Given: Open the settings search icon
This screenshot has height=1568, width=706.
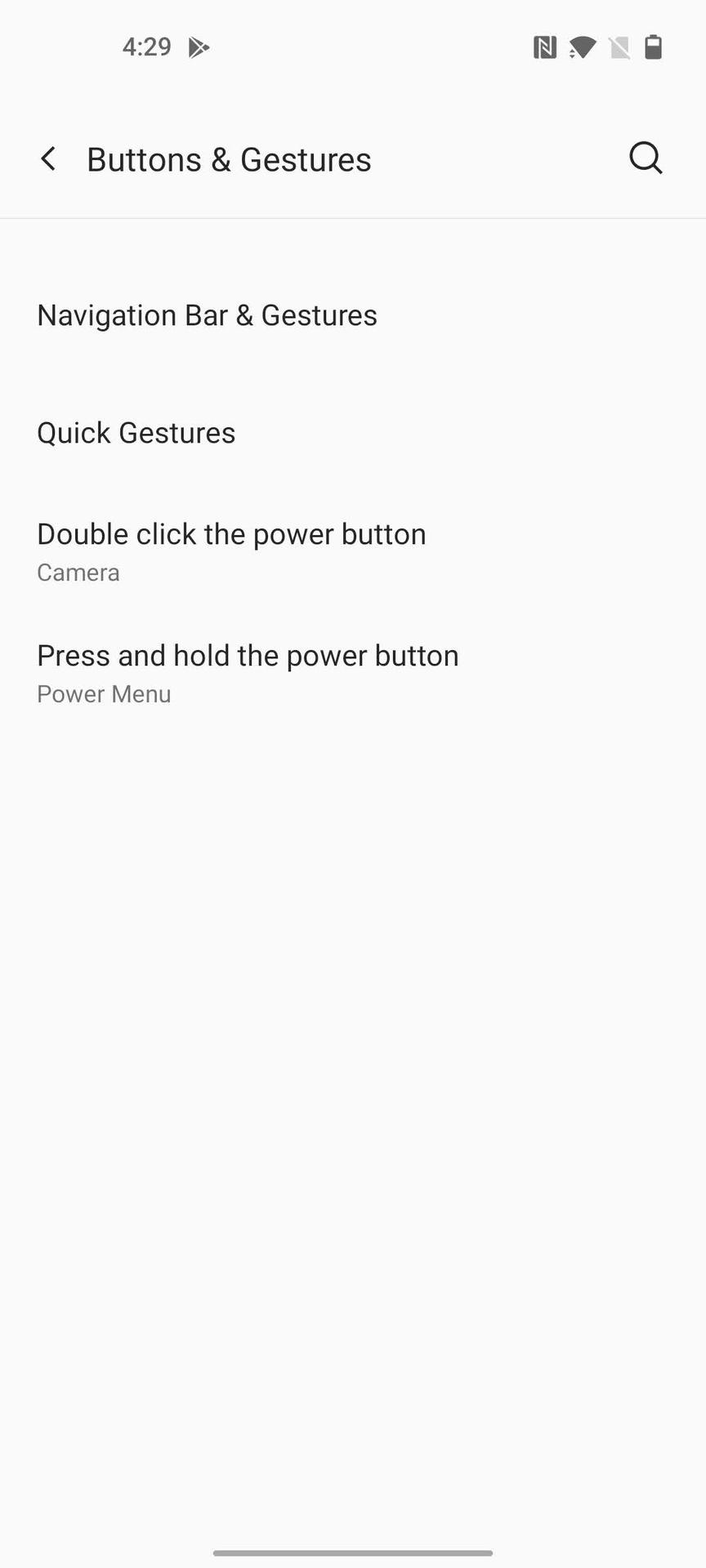Looking at the screenshot, I should tap(645, 158).
